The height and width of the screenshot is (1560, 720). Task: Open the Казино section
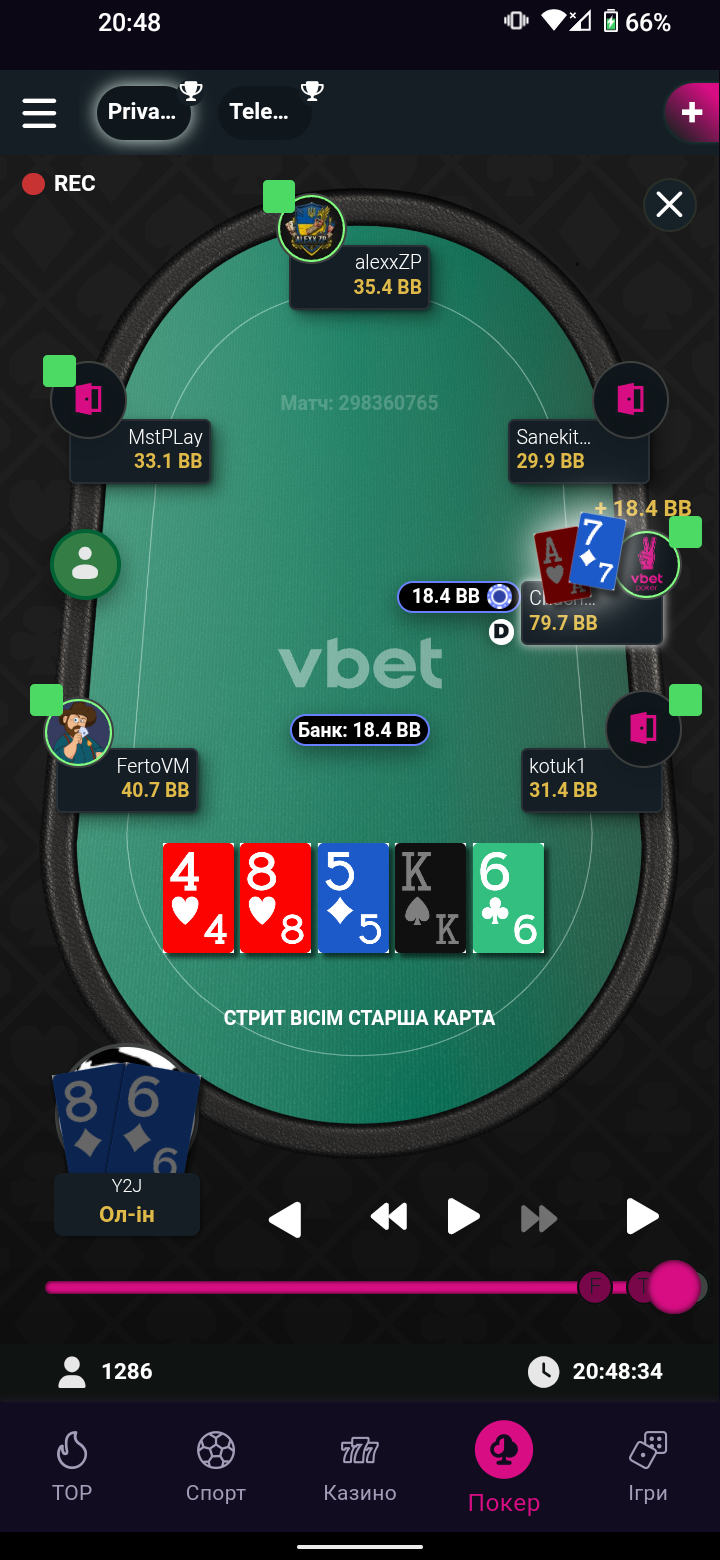click(360, 1466)
